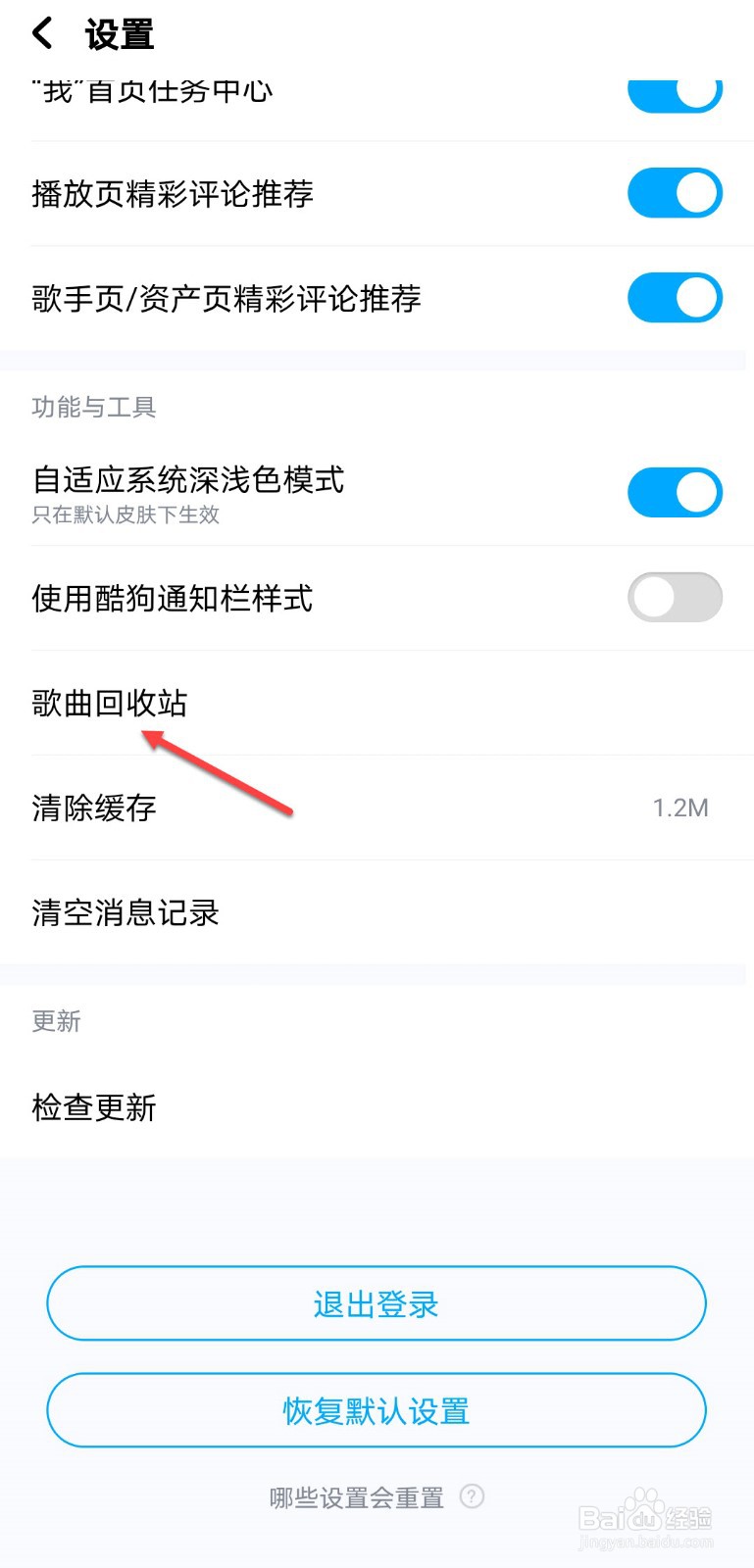Disable 自适应系统深浅色模式 switch
This screenshot has height=1568, width=754.
click(675, 491)
